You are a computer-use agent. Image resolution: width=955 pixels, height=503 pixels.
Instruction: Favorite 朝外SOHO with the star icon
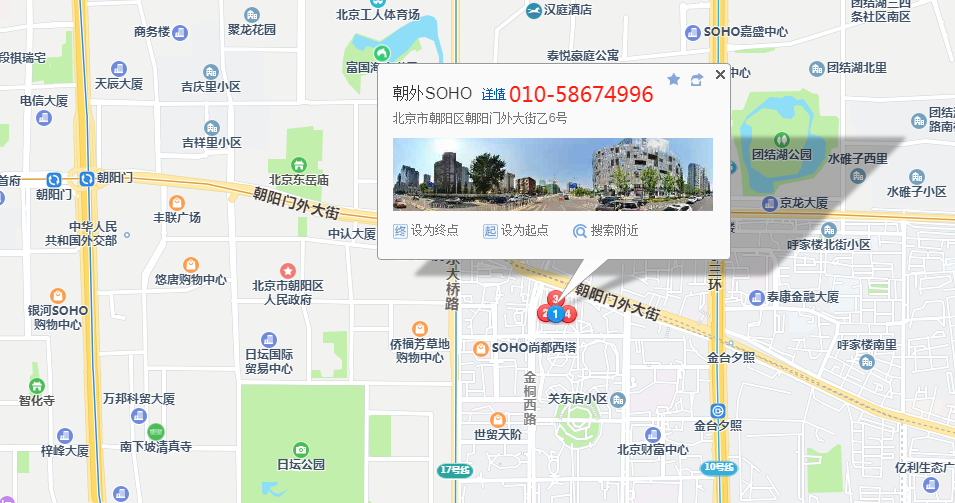pos(674,79)
